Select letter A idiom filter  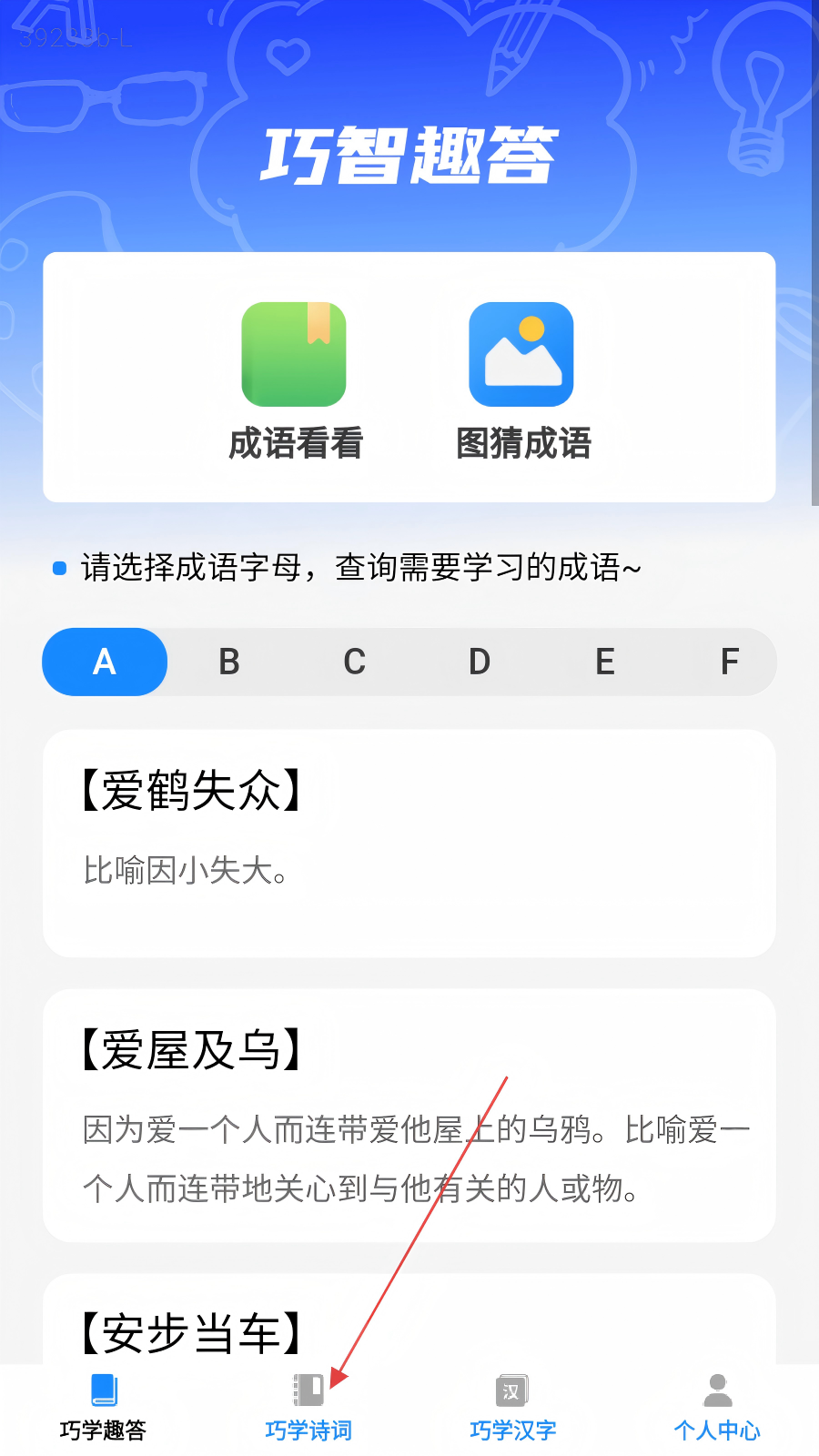point(105,662)
